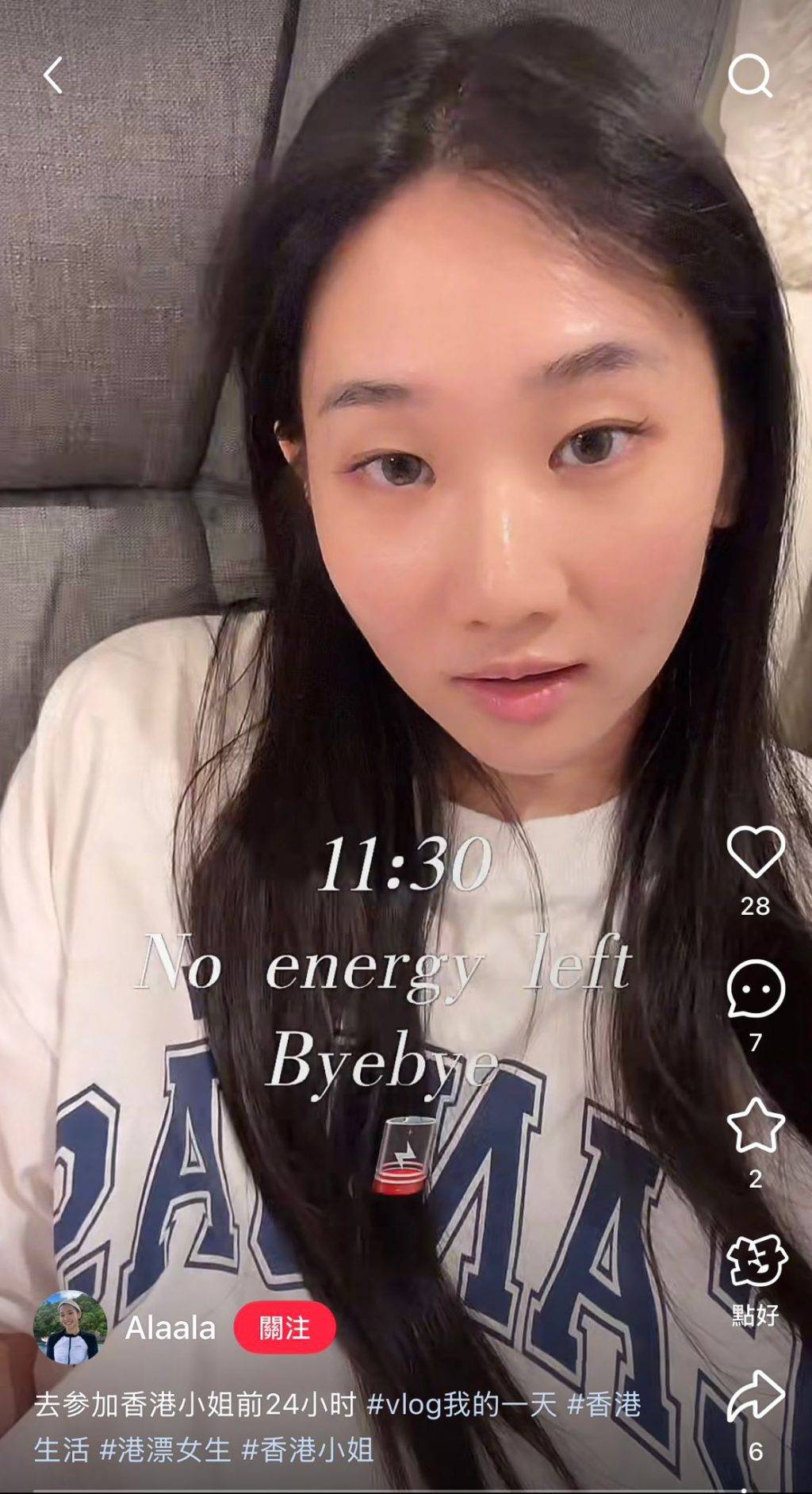Image resolution: width=812 pixels, height=1494 pixels.
Task: Open profile via the Alaala username
Action: (170, 1328)
